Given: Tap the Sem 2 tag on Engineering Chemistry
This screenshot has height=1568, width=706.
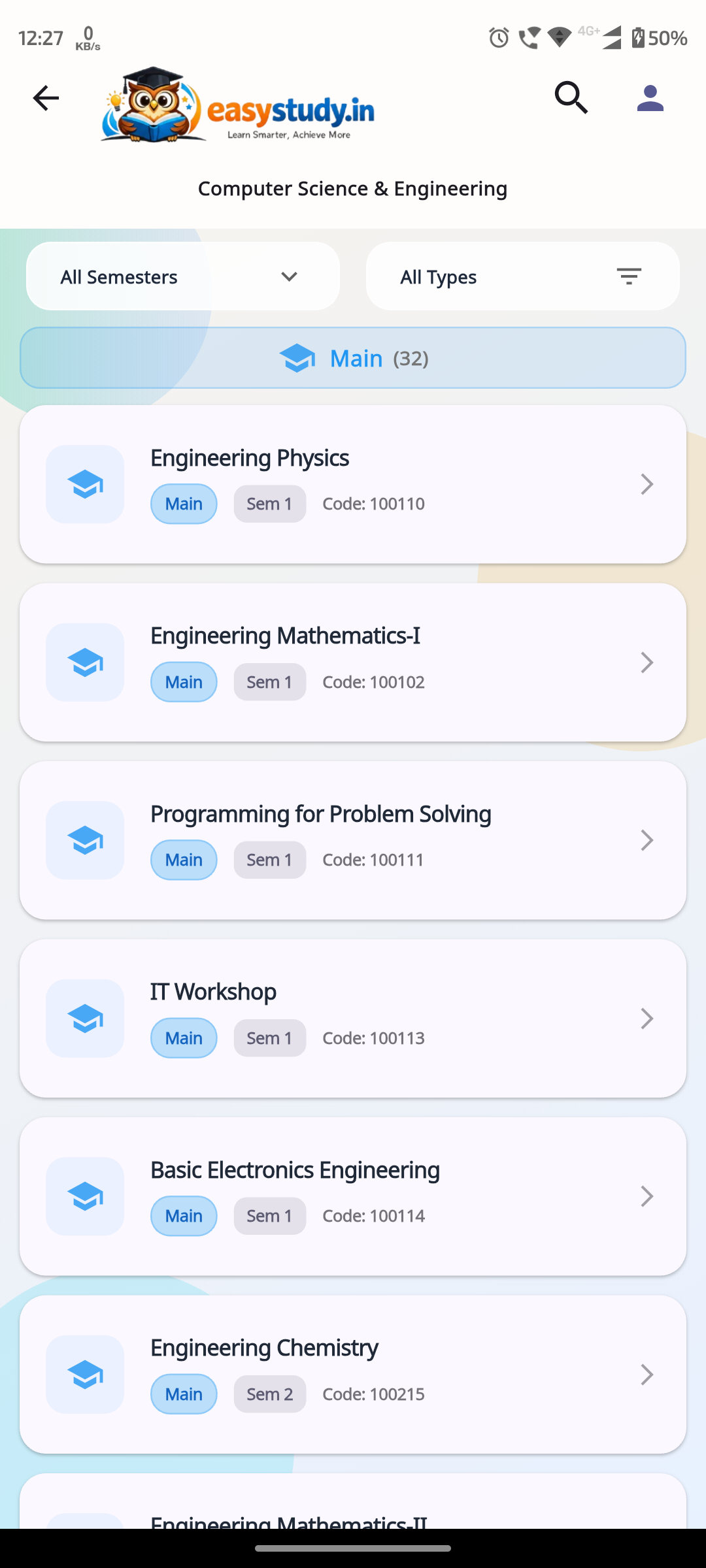Looking at the screenshot, I should point(269,1394).
